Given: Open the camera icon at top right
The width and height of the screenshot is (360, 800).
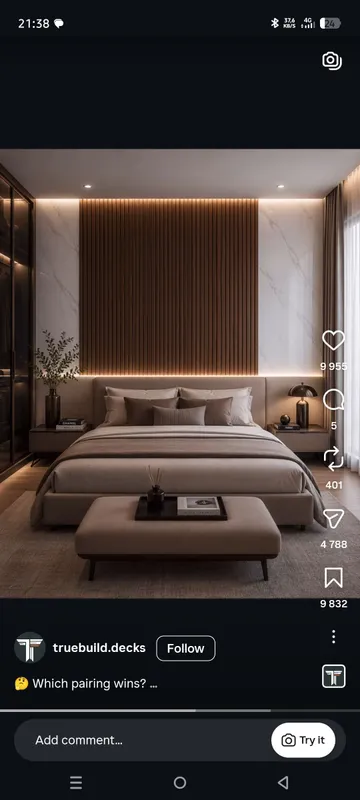Looking at the screenshot, I should point(332,61).
